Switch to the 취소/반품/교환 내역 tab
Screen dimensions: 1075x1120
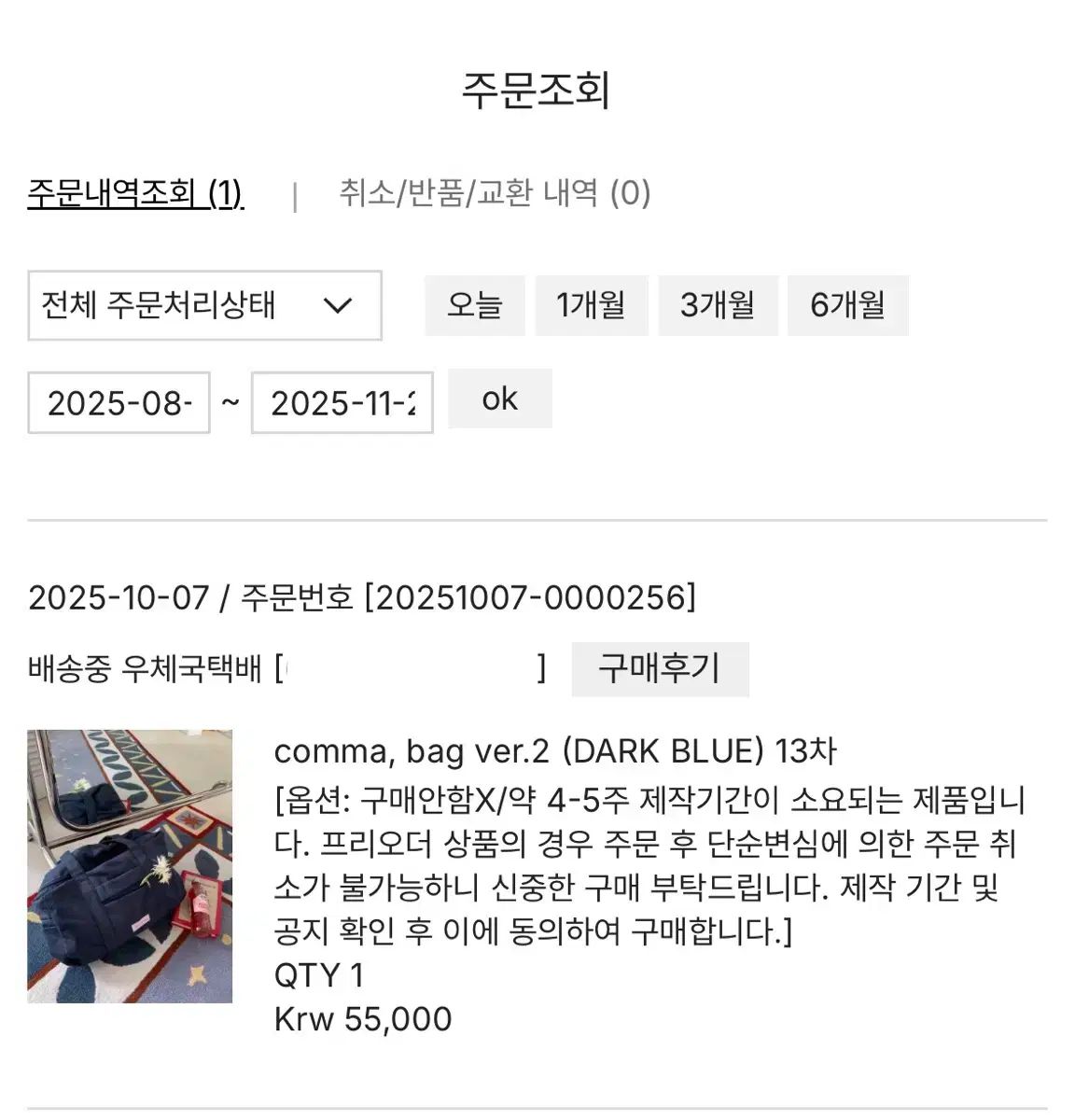(495, 193)
